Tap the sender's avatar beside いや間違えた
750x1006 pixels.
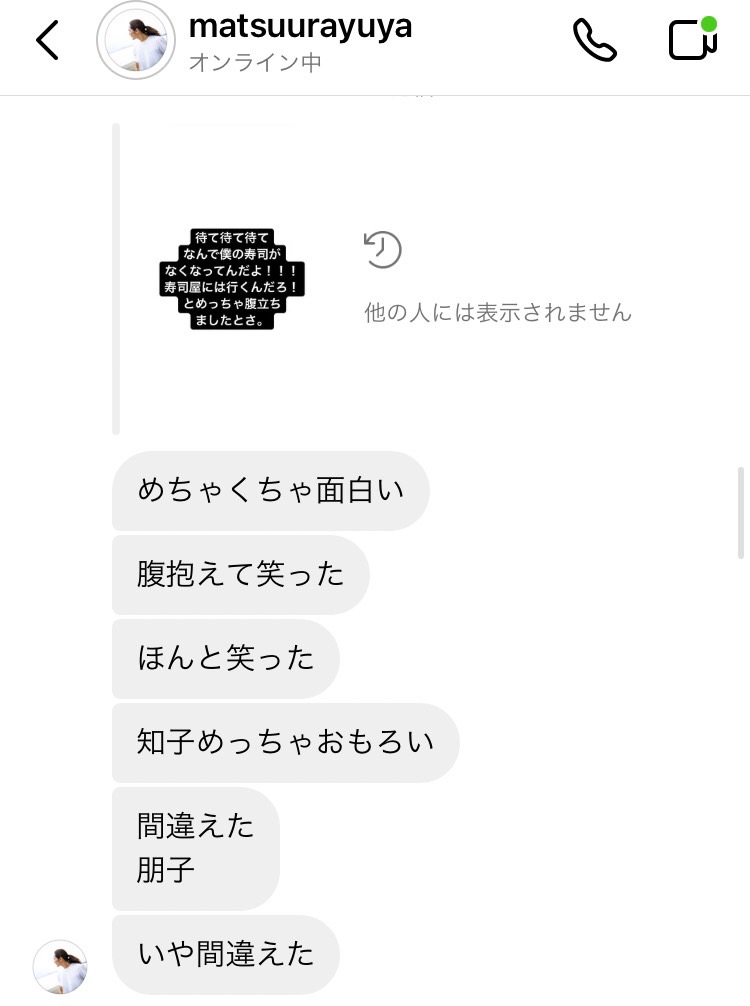pyautogui.click(x=60, y=967)
